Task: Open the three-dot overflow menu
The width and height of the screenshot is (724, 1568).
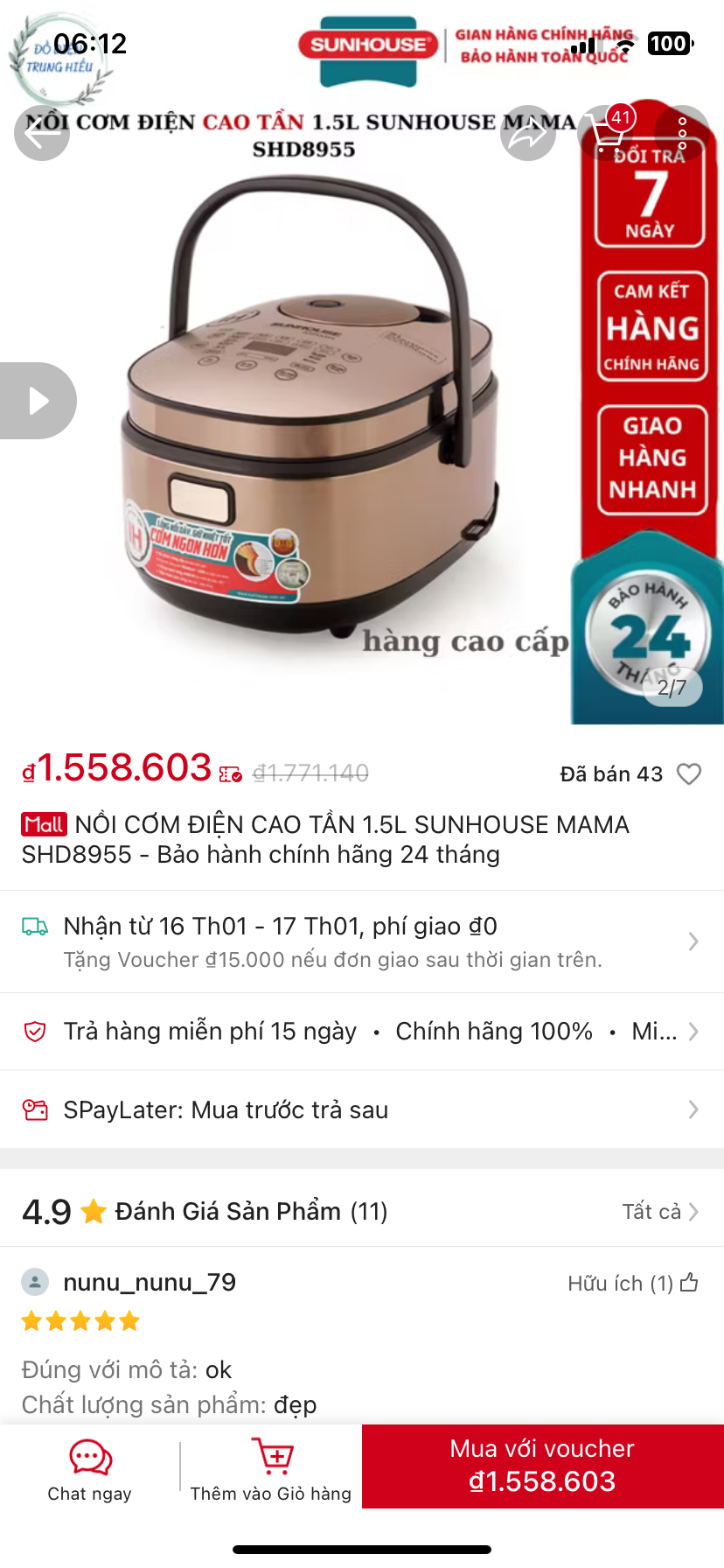Action: tap(682, 133)
